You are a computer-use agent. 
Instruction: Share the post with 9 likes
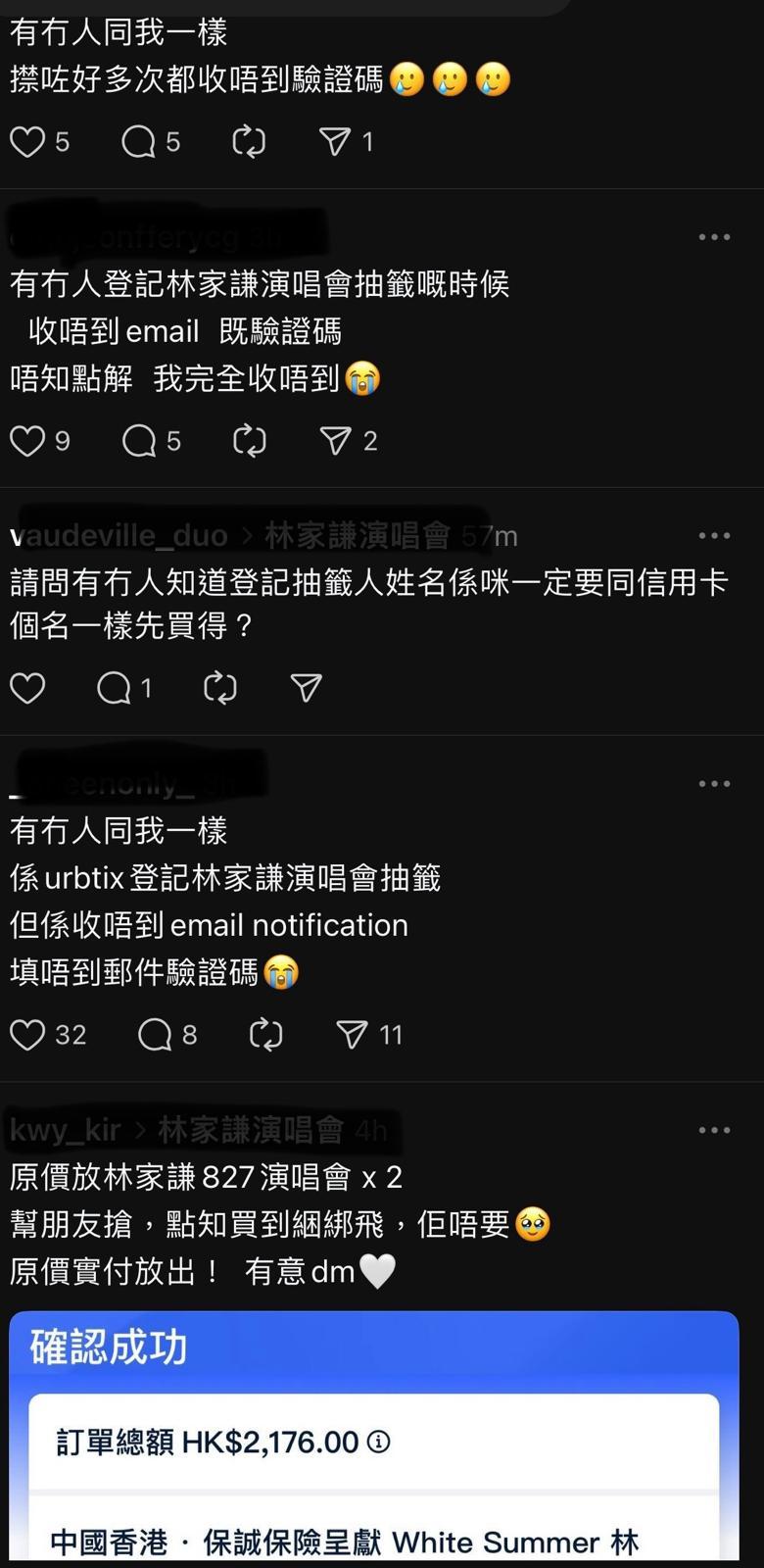point(335,441)
